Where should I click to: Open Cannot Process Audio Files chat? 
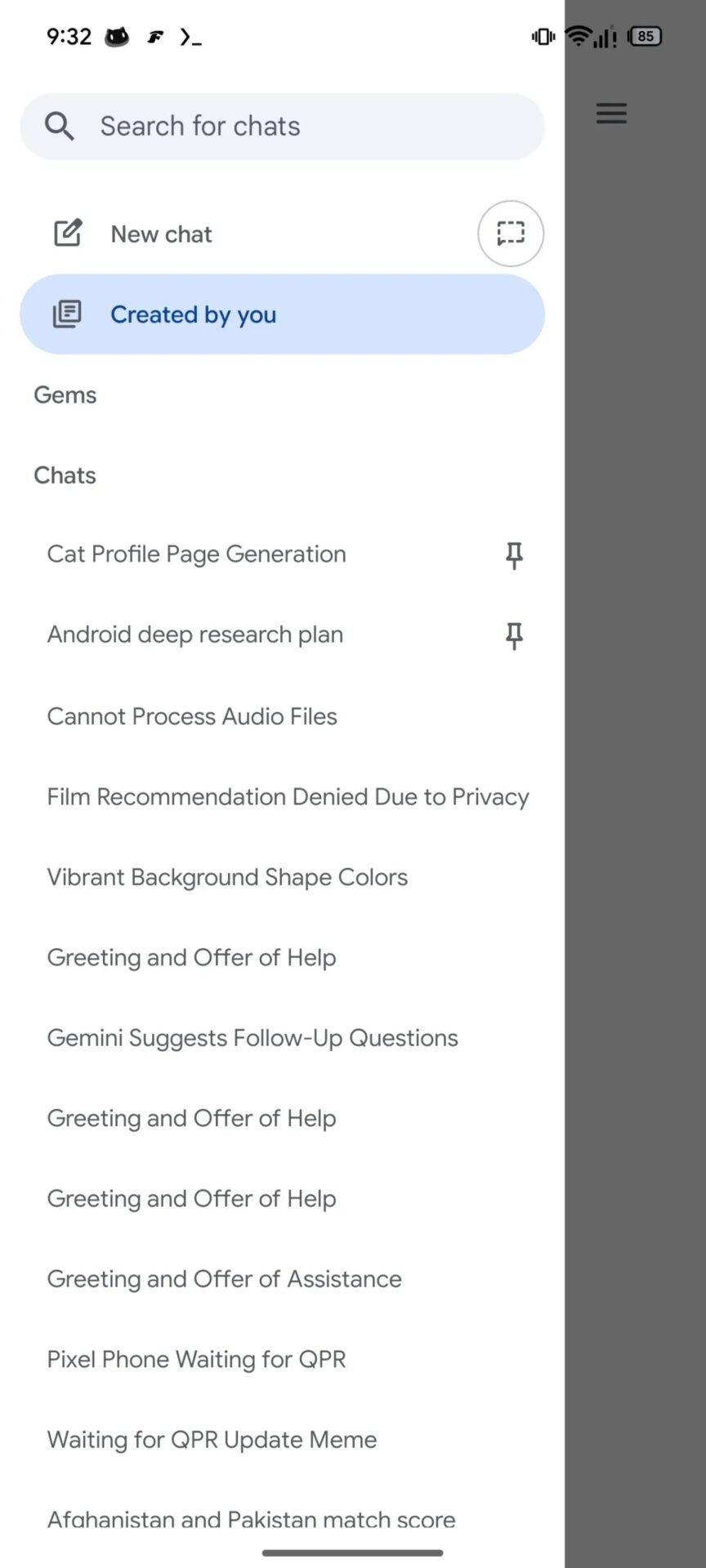pyautogui.click(x=282, y=716)
